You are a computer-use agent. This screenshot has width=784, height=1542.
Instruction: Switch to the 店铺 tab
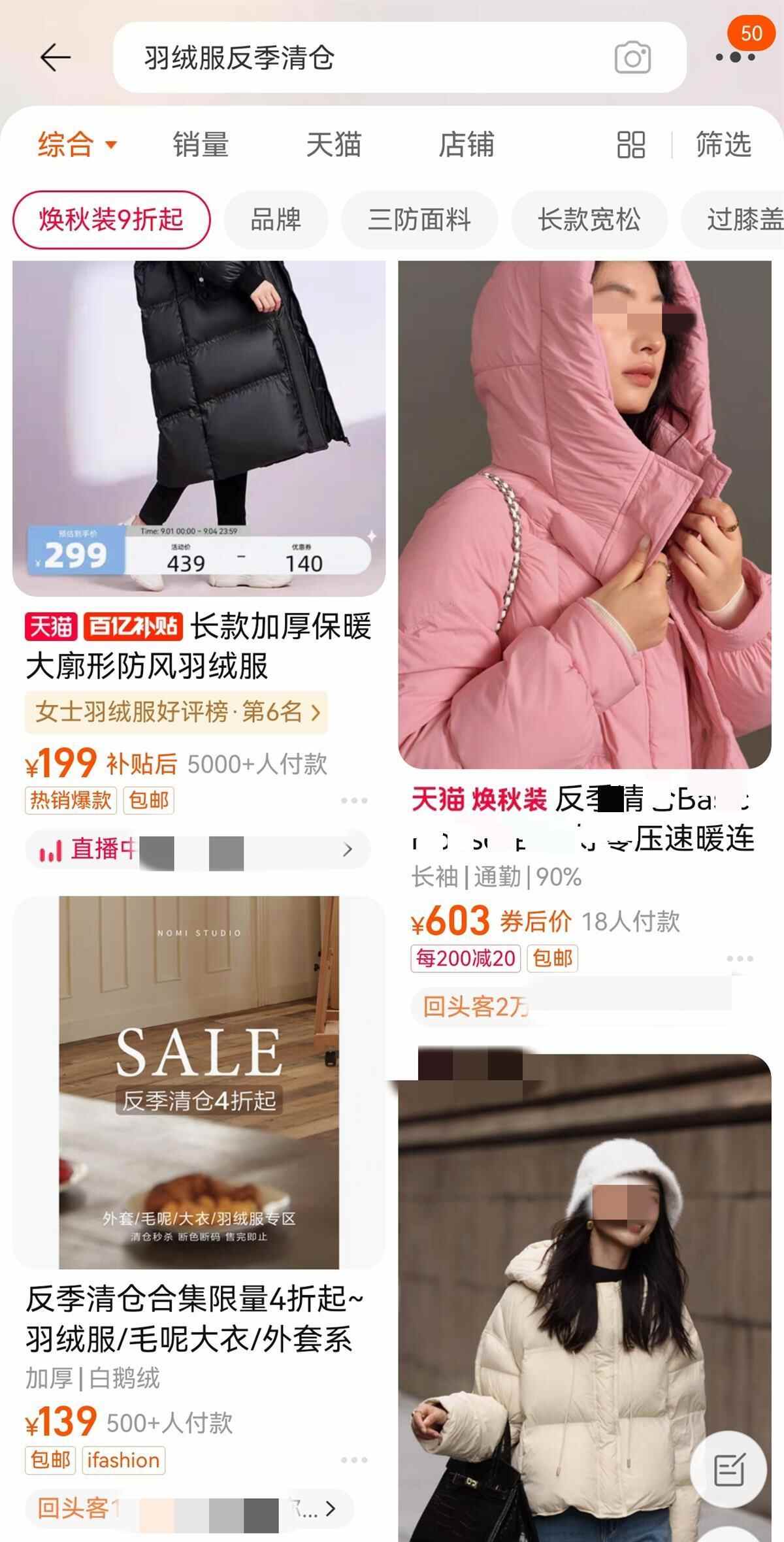(466, 144)
